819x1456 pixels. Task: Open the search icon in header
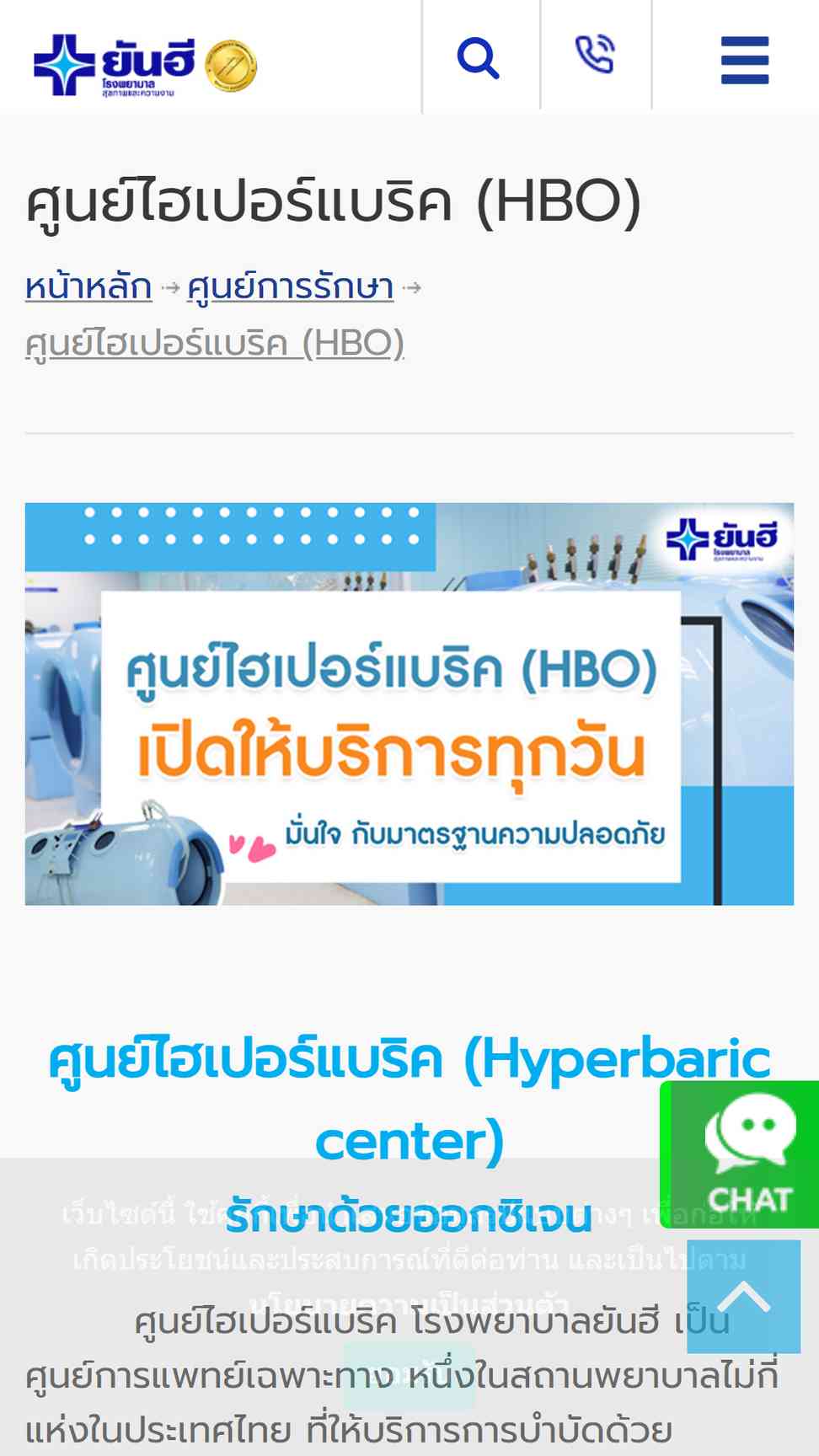pos(479,58)
